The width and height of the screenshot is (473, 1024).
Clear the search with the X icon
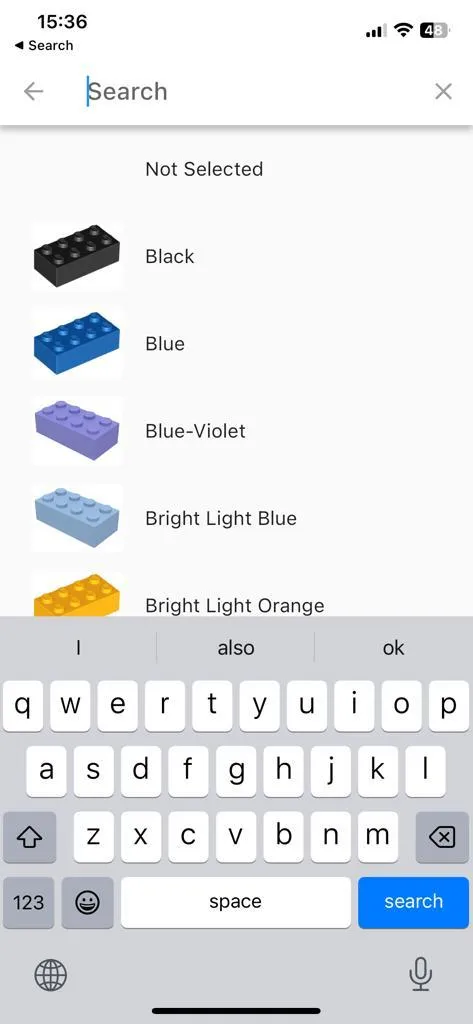click(443, 91)
